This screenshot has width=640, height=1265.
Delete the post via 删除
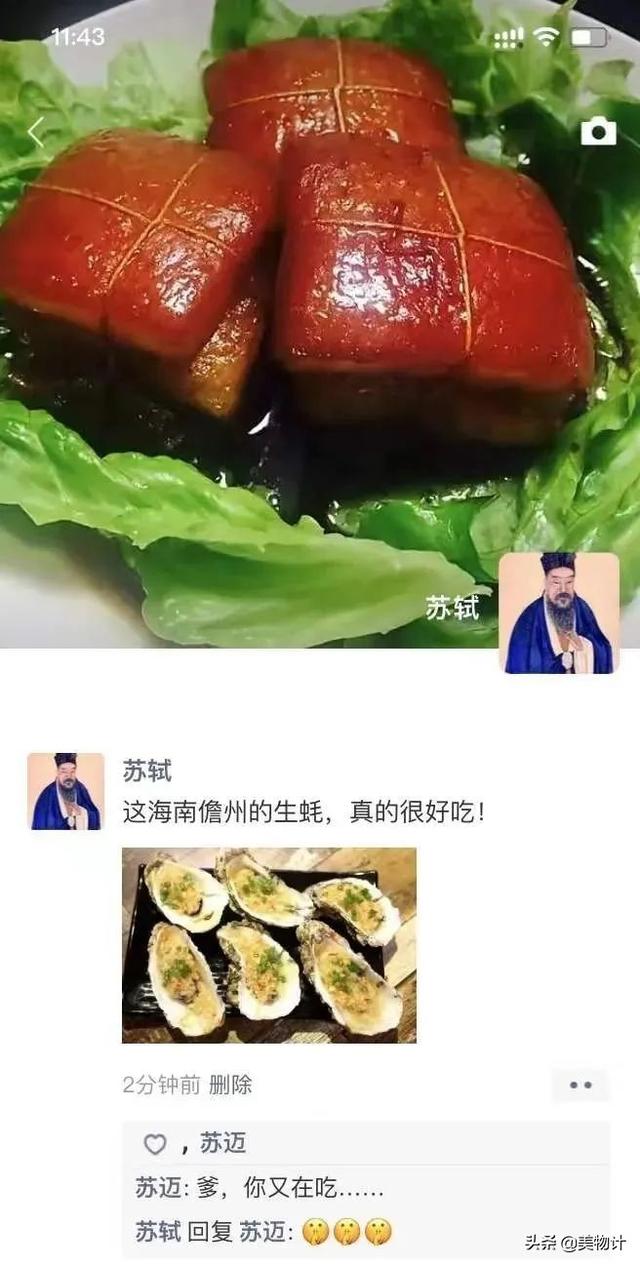pyautogui.click(x=231, y=1085)
